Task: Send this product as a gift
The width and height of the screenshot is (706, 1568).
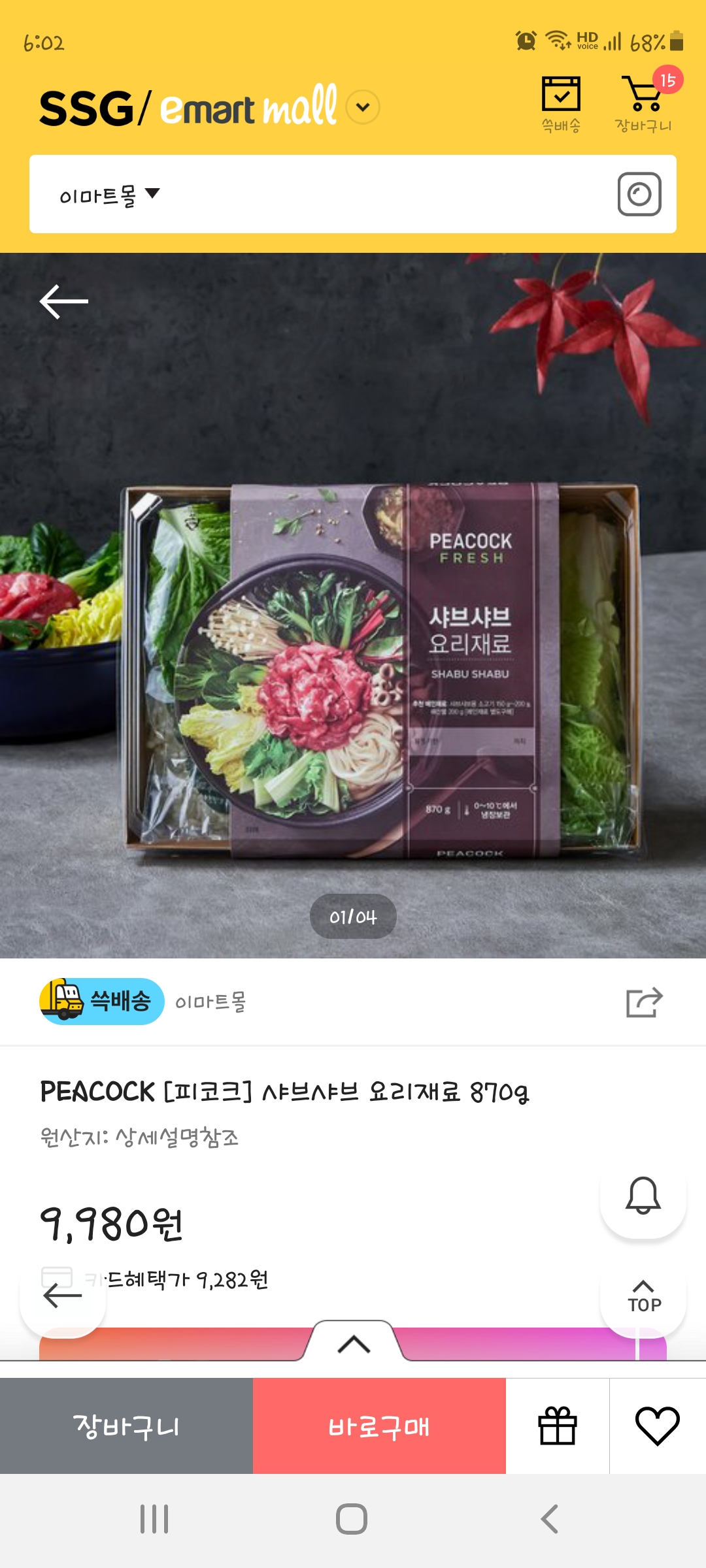Action: [558, 1426]
